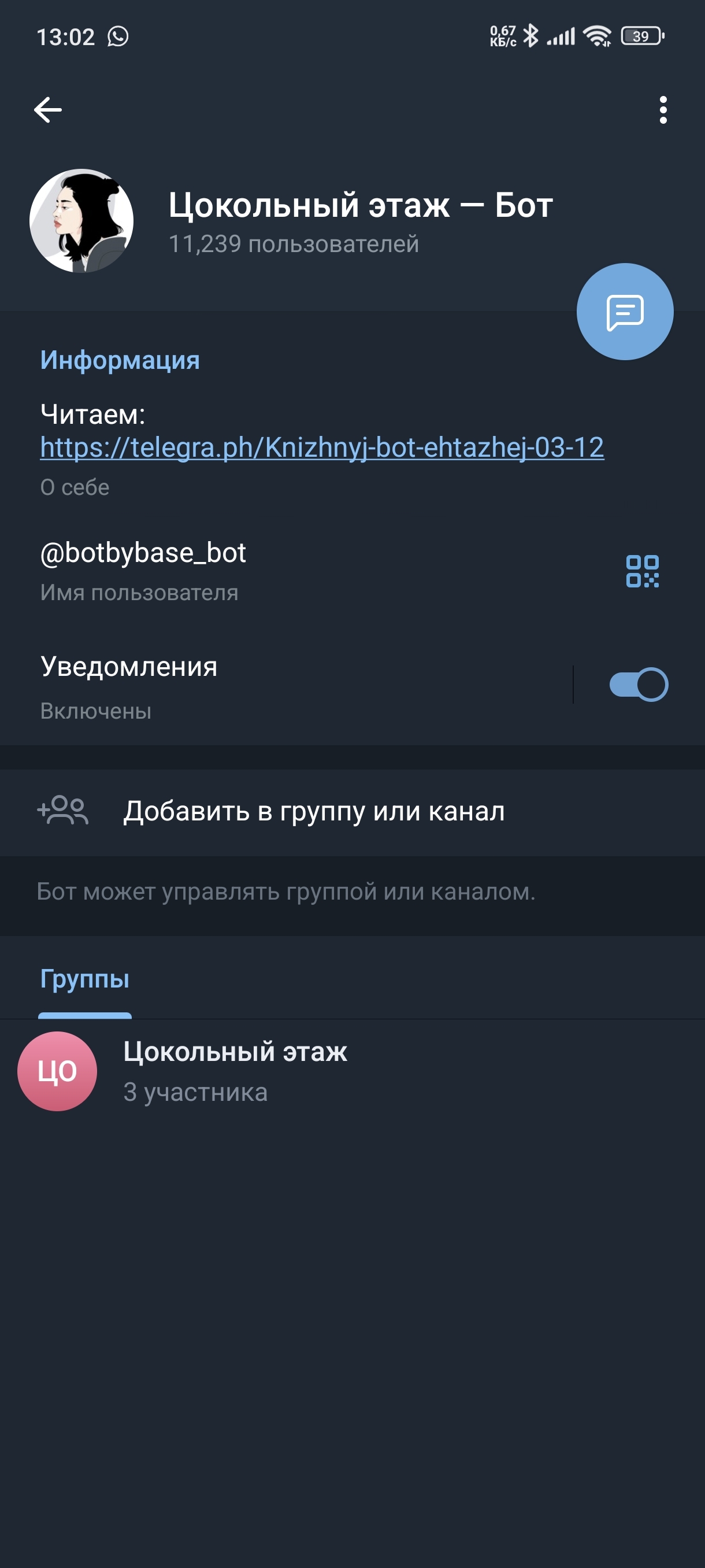Toggle the Уведомления switch off
This screenshot has height=1568, width=705.
click(639, 685)
